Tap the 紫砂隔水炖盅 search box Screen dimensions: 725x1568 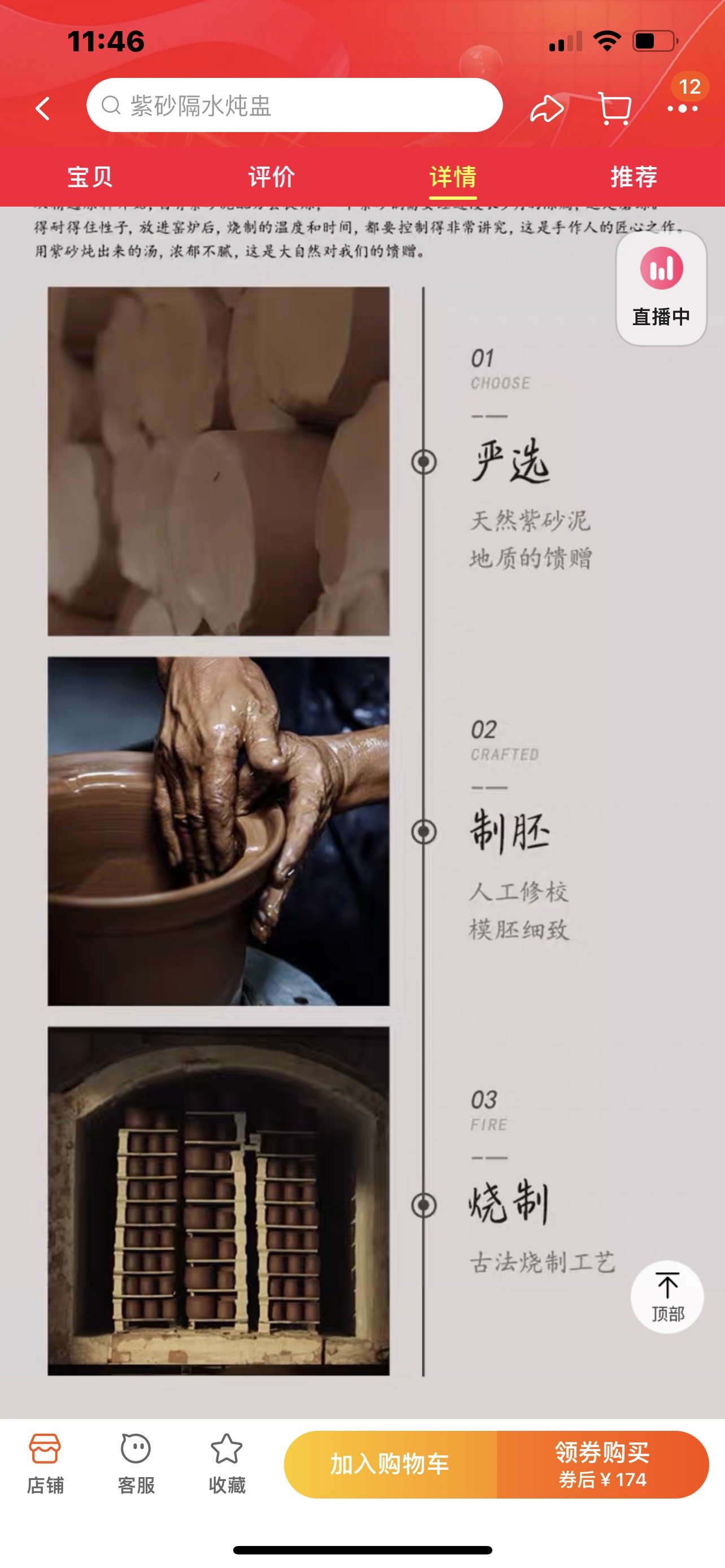coord(295,106)
